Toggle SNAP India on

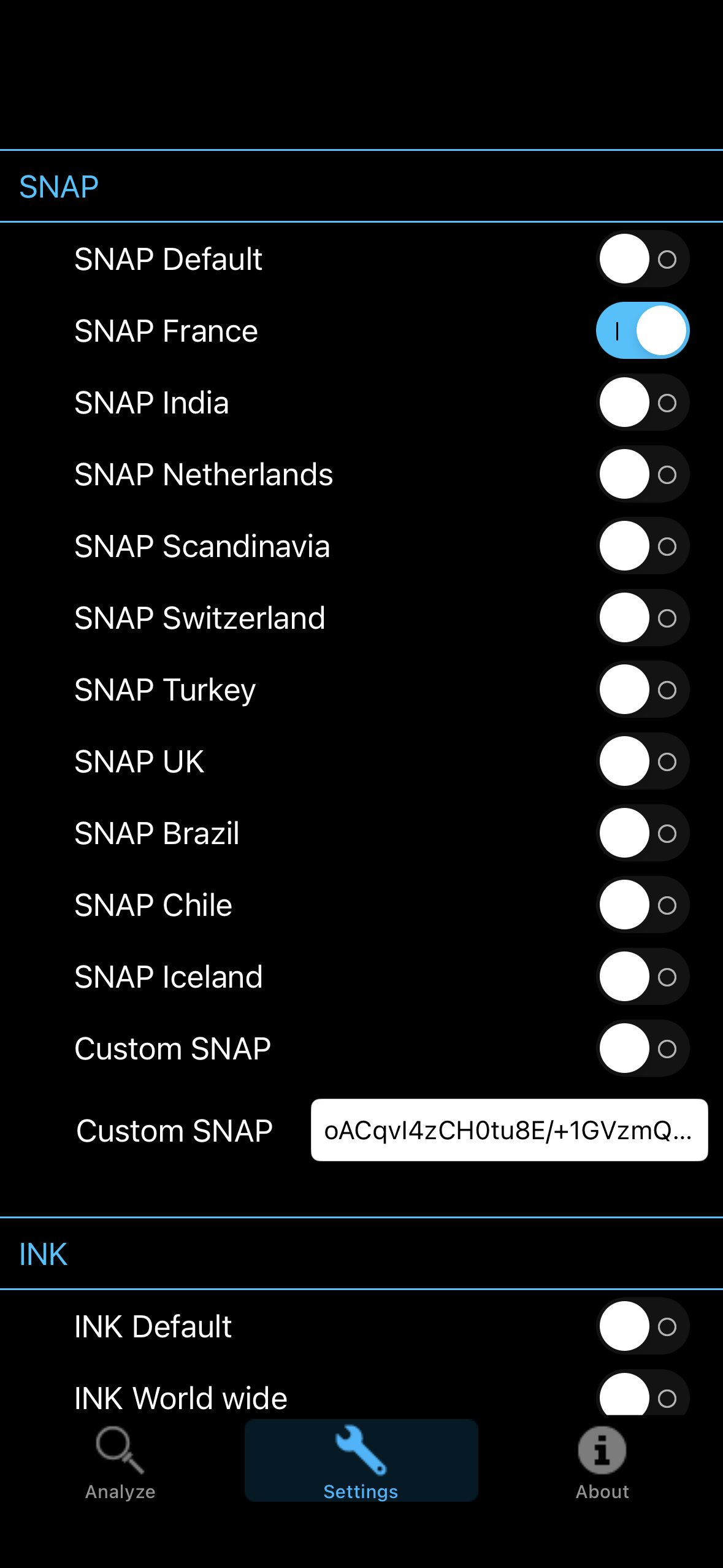642,402
